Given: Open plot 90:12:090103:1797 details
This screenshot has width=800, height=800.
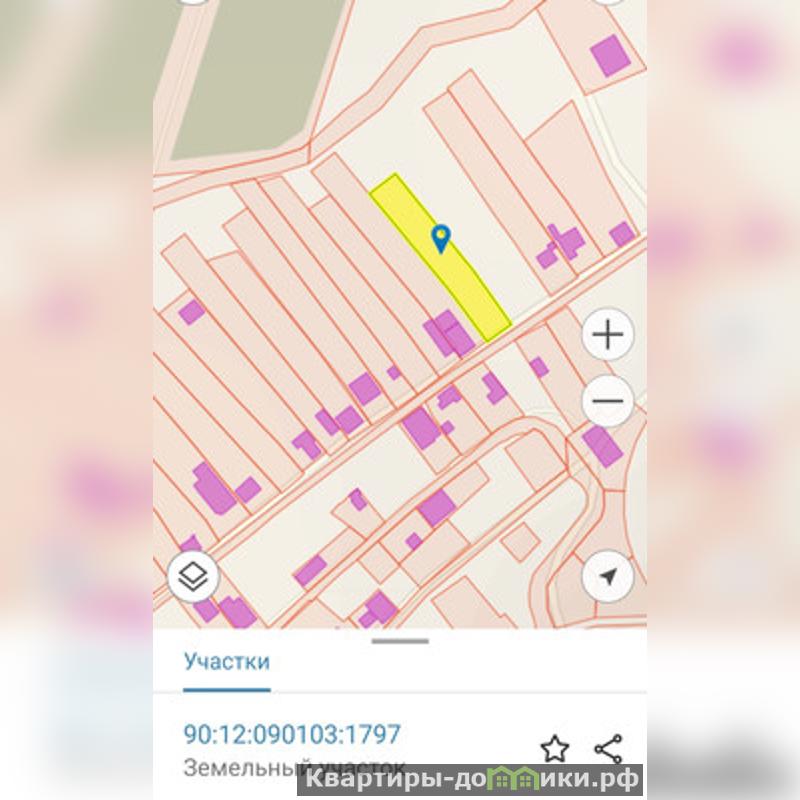Looking at the screenshot, I should click(292, 735).
